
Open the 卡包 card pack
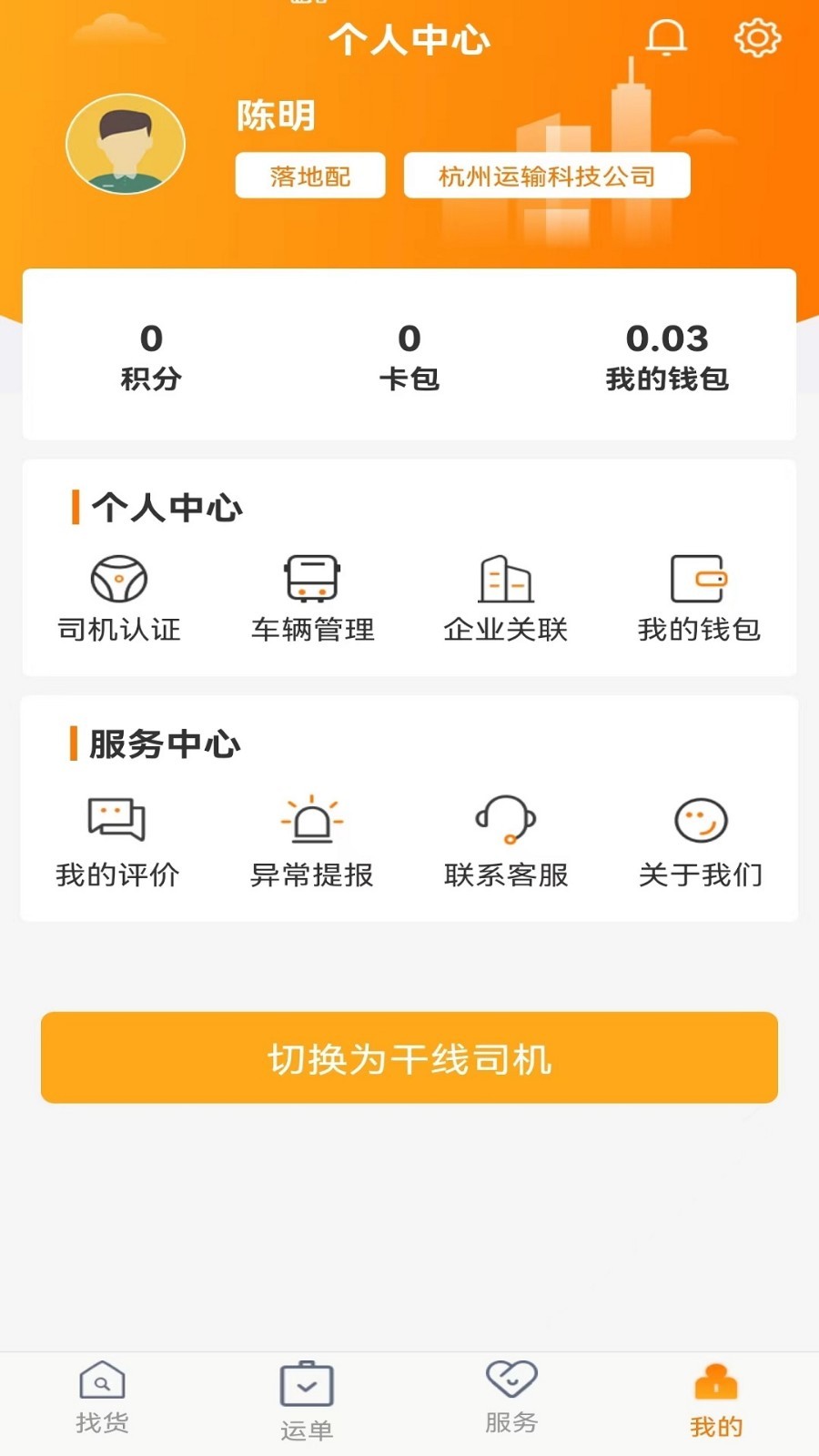(409, 356)
